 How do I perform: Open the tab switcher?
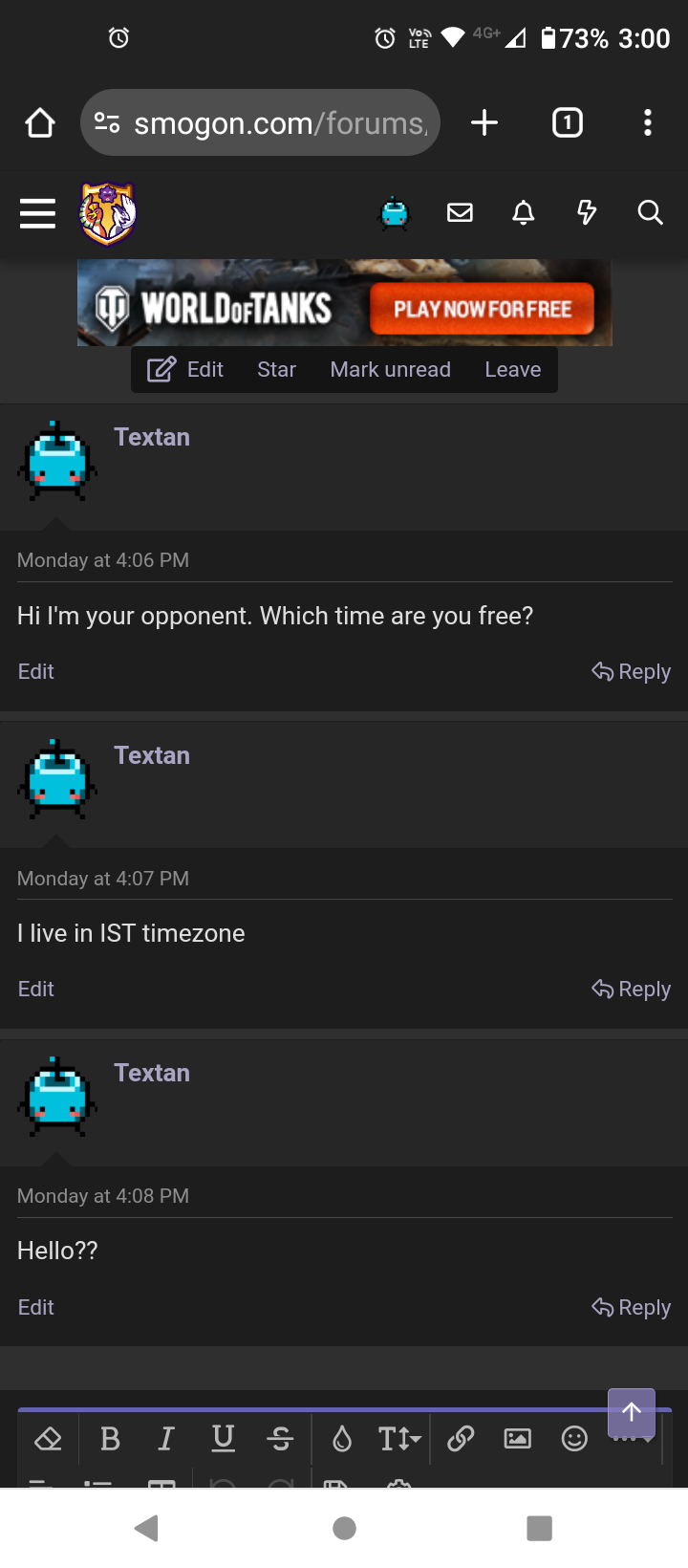[568, 122]
